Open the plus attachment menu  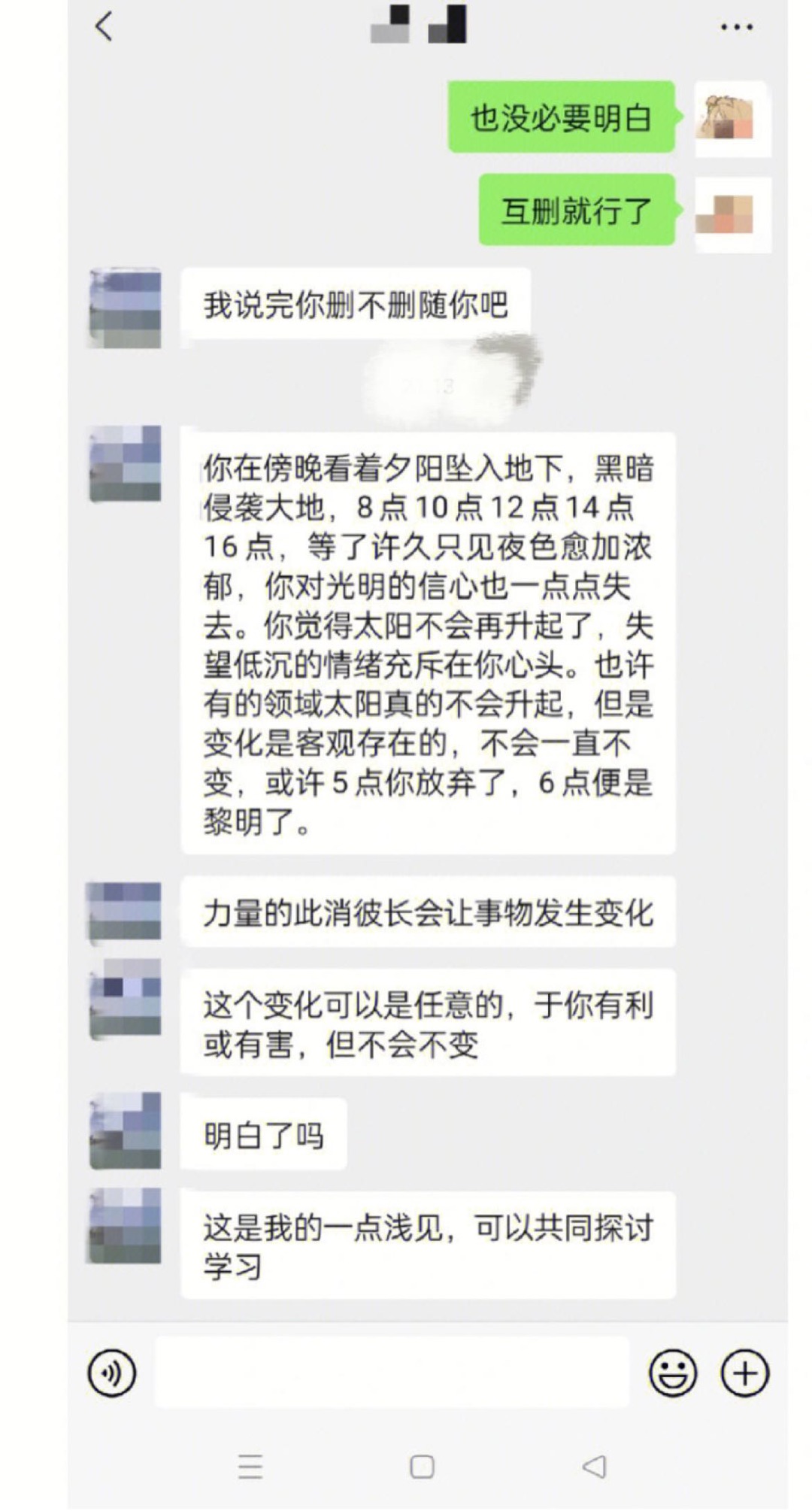coord(744,1373)
